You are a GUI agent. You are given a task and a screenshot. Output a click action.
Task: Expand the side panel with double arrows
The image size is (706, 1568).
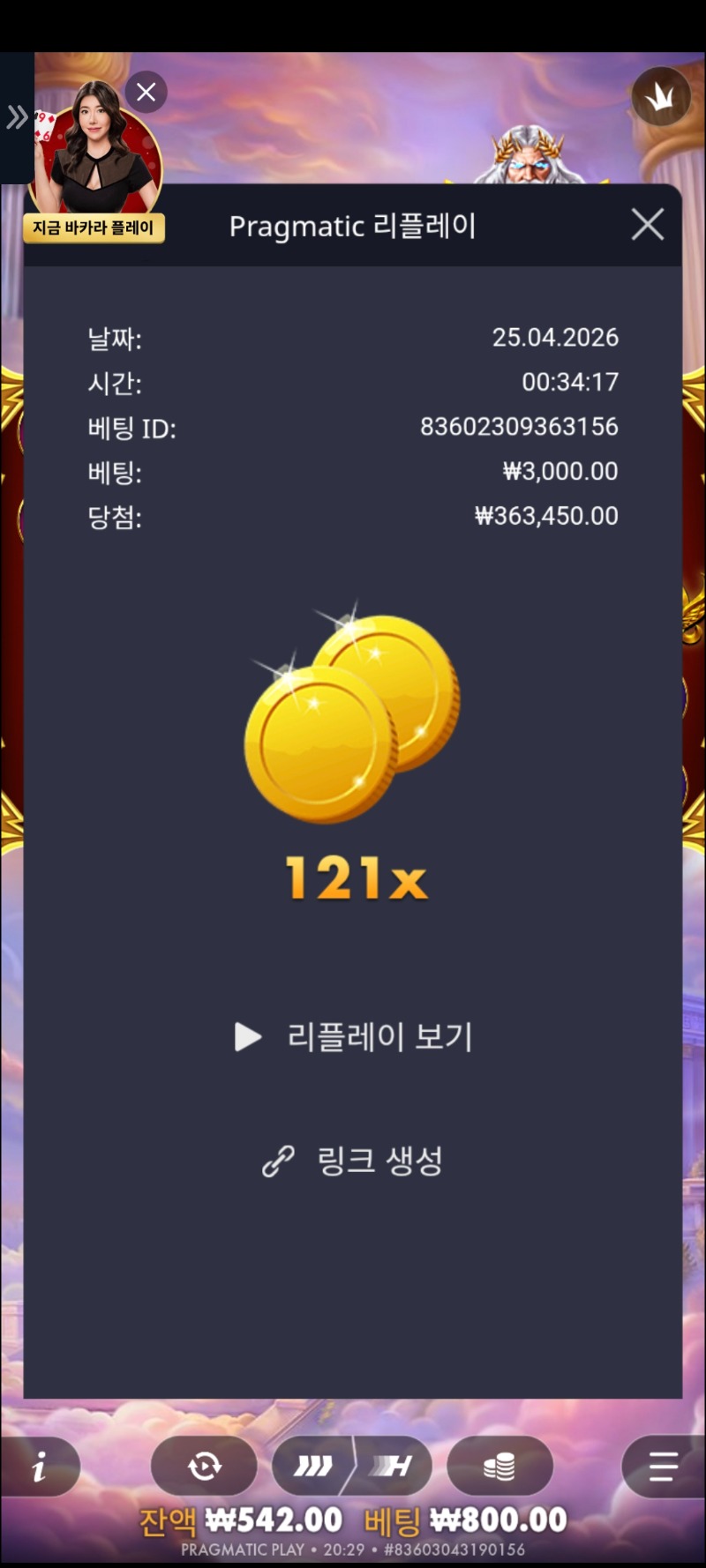[x=17, y=117]
